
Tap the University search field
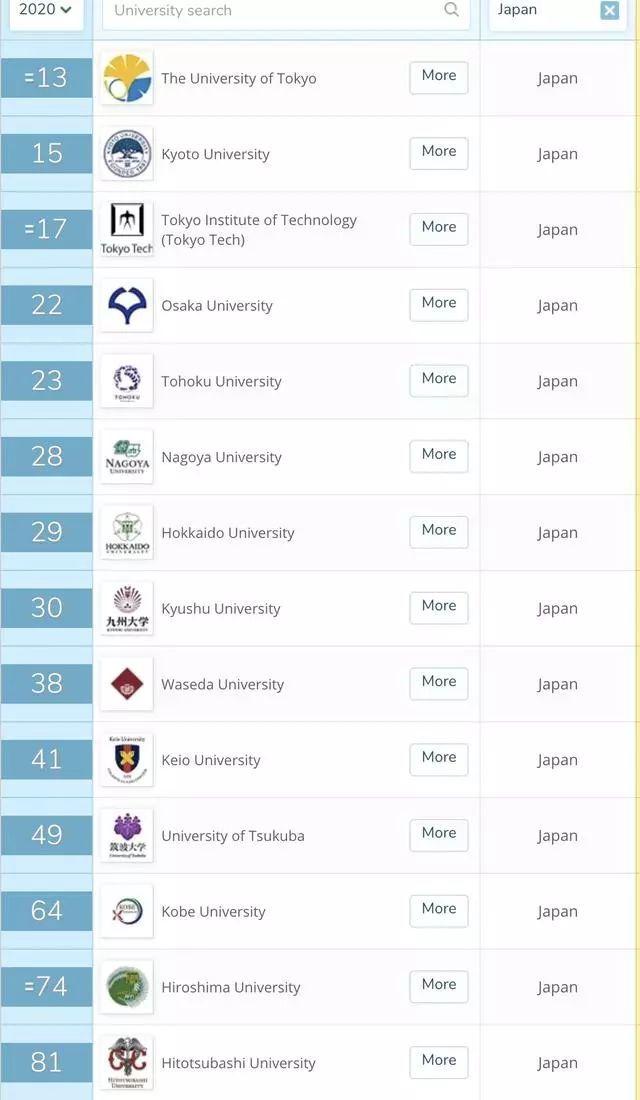pos(270,11)
